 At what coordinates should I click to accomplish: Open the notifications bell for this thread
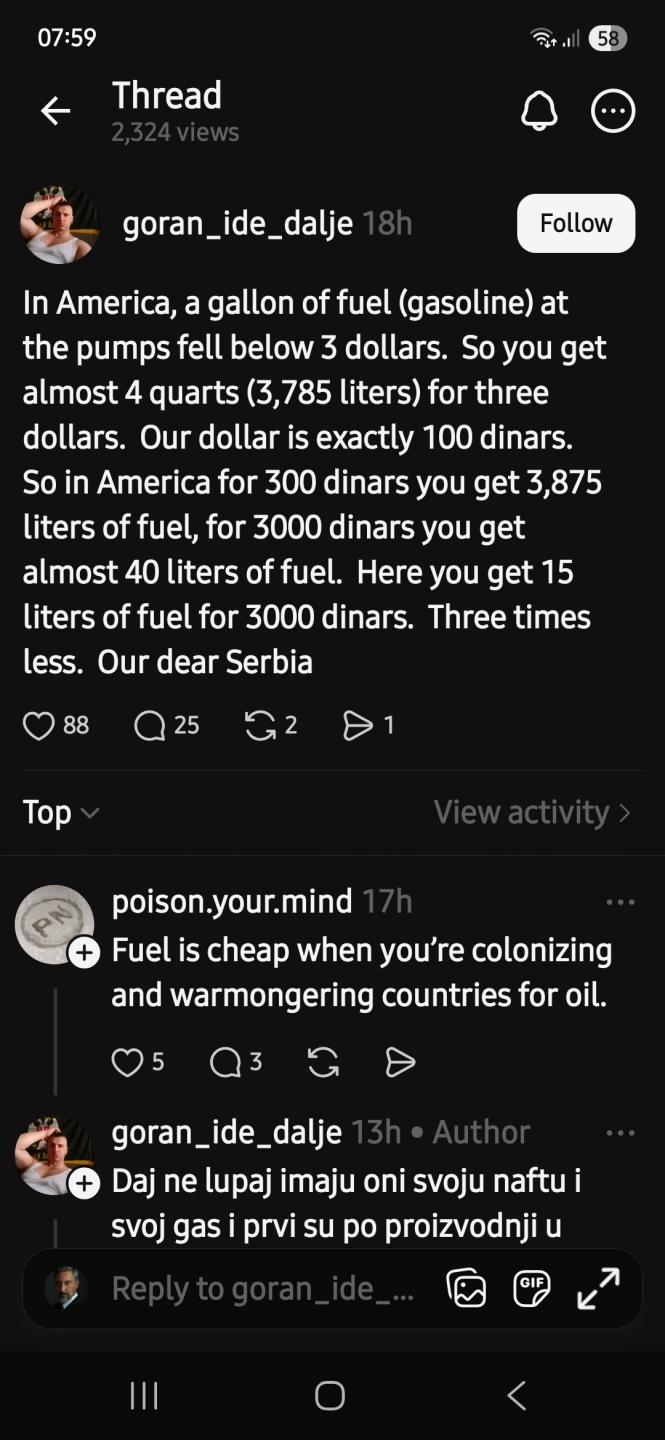pyautogui.click(x=539, y=111)
